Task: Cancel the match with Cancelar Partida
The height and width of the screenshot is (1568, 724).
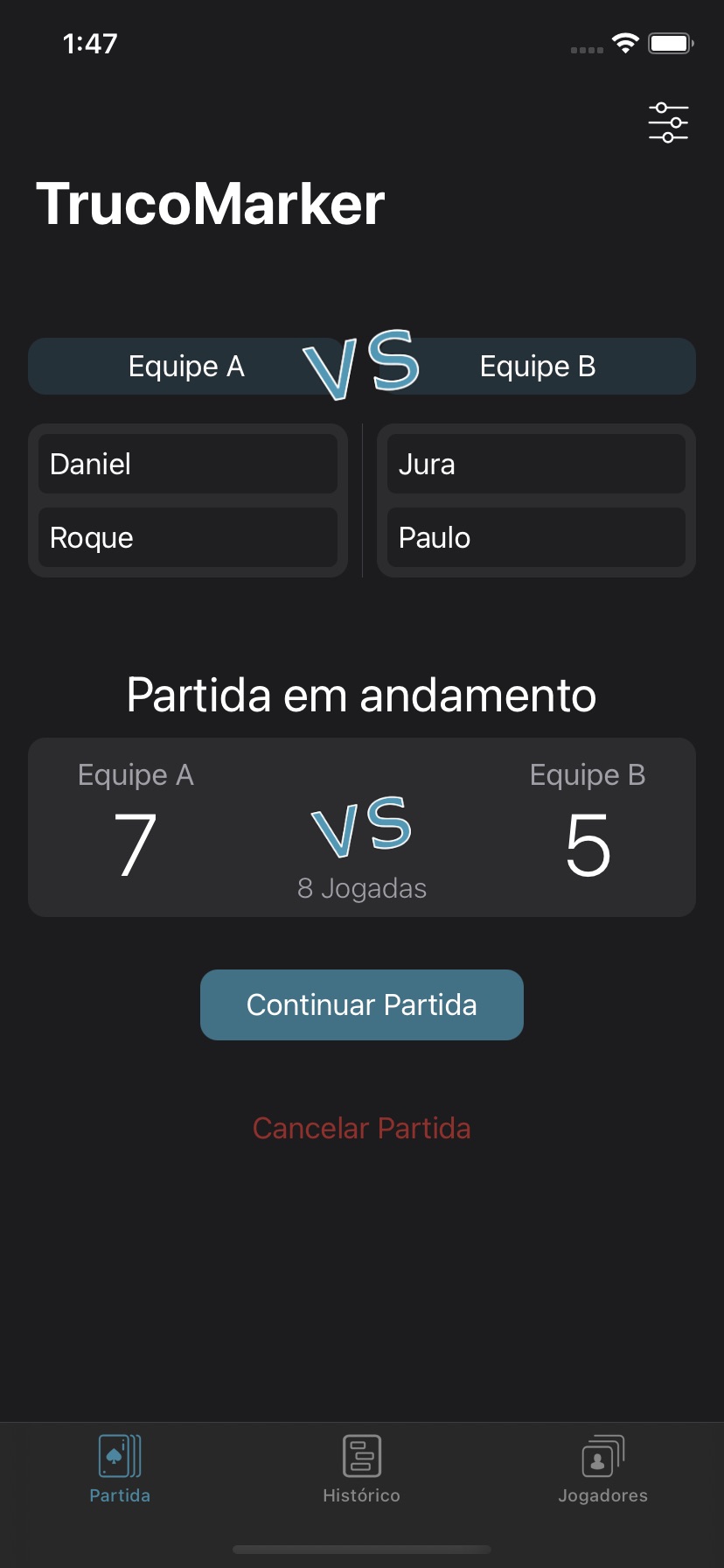Action: pyautogui.click(x=362, y=1128)
